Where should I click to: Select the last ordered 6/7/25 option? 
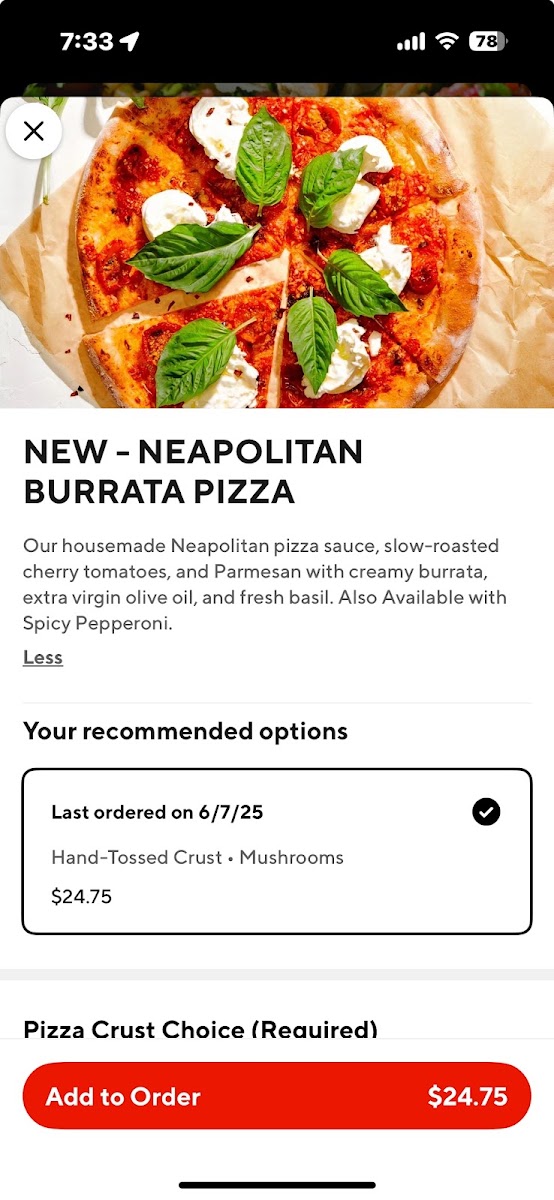pos(277,851)
